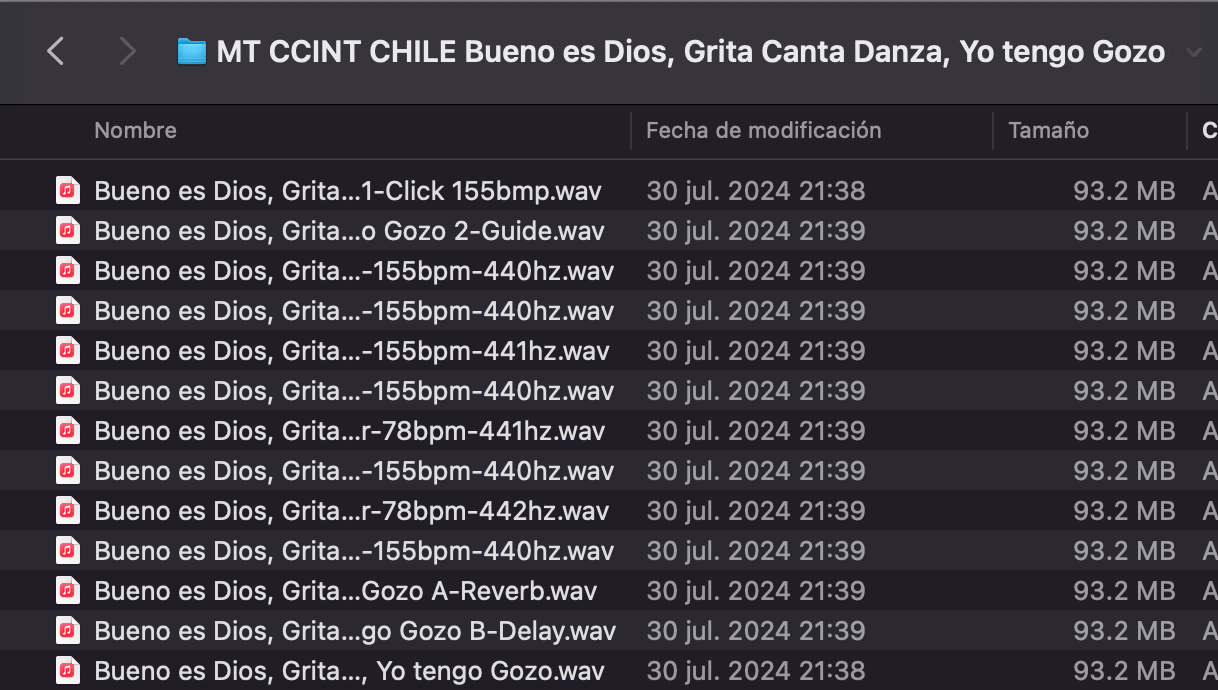Sort files by the Nombre column
Viewport: 1218px width, 690px height.
(x=135, y=130)
